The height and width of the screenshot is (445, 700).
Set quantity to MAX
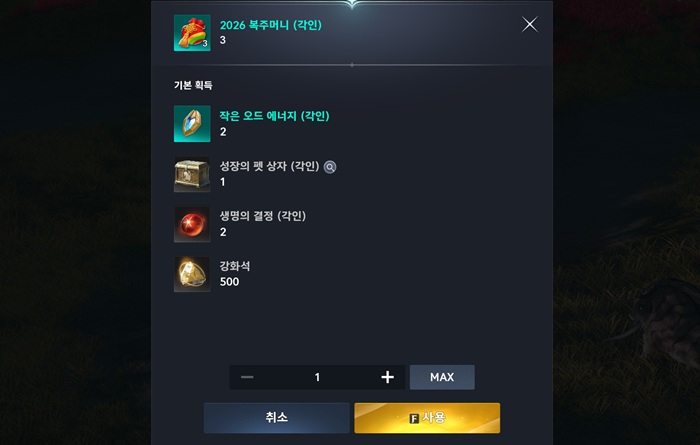click(442, 377)
